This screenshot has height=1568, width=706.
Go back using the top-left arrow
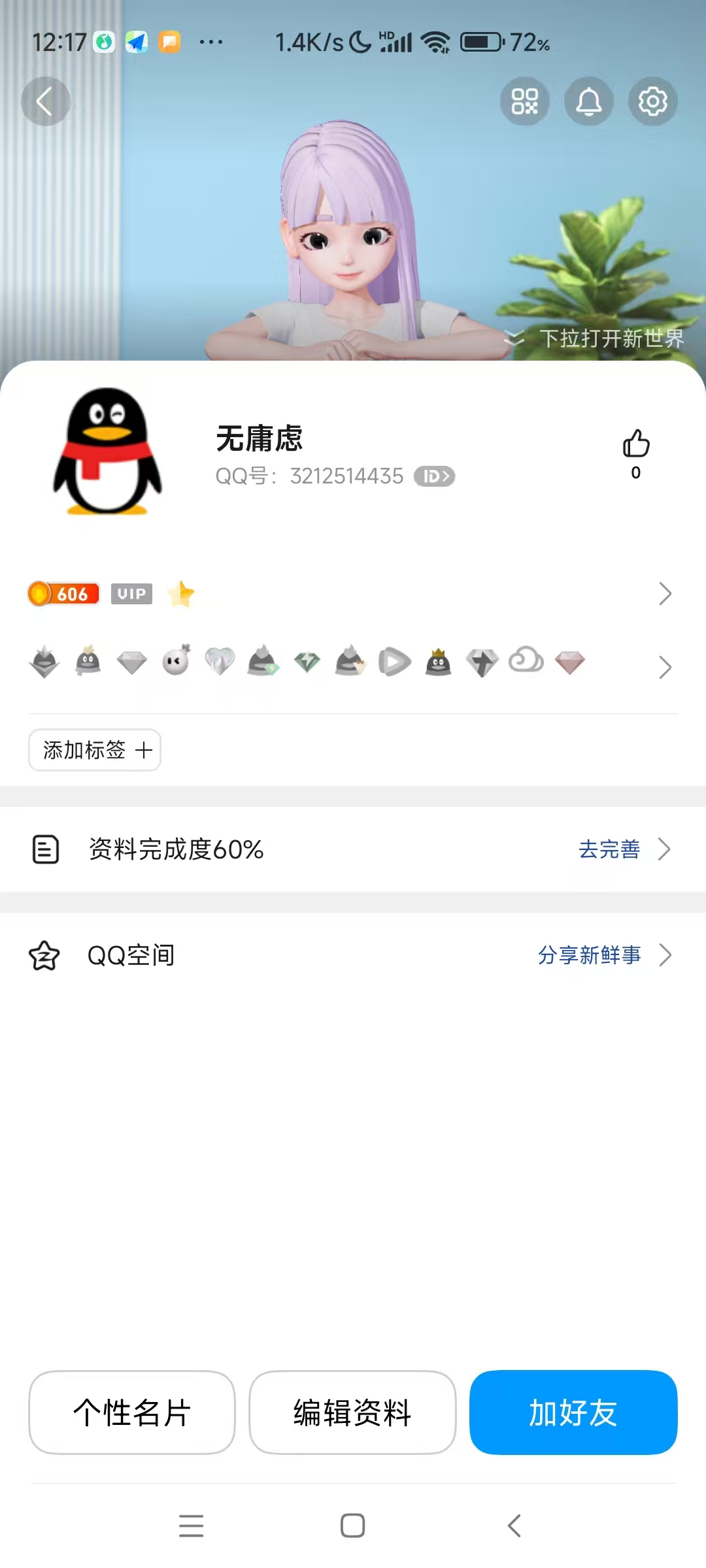click(x=45, y=101)
